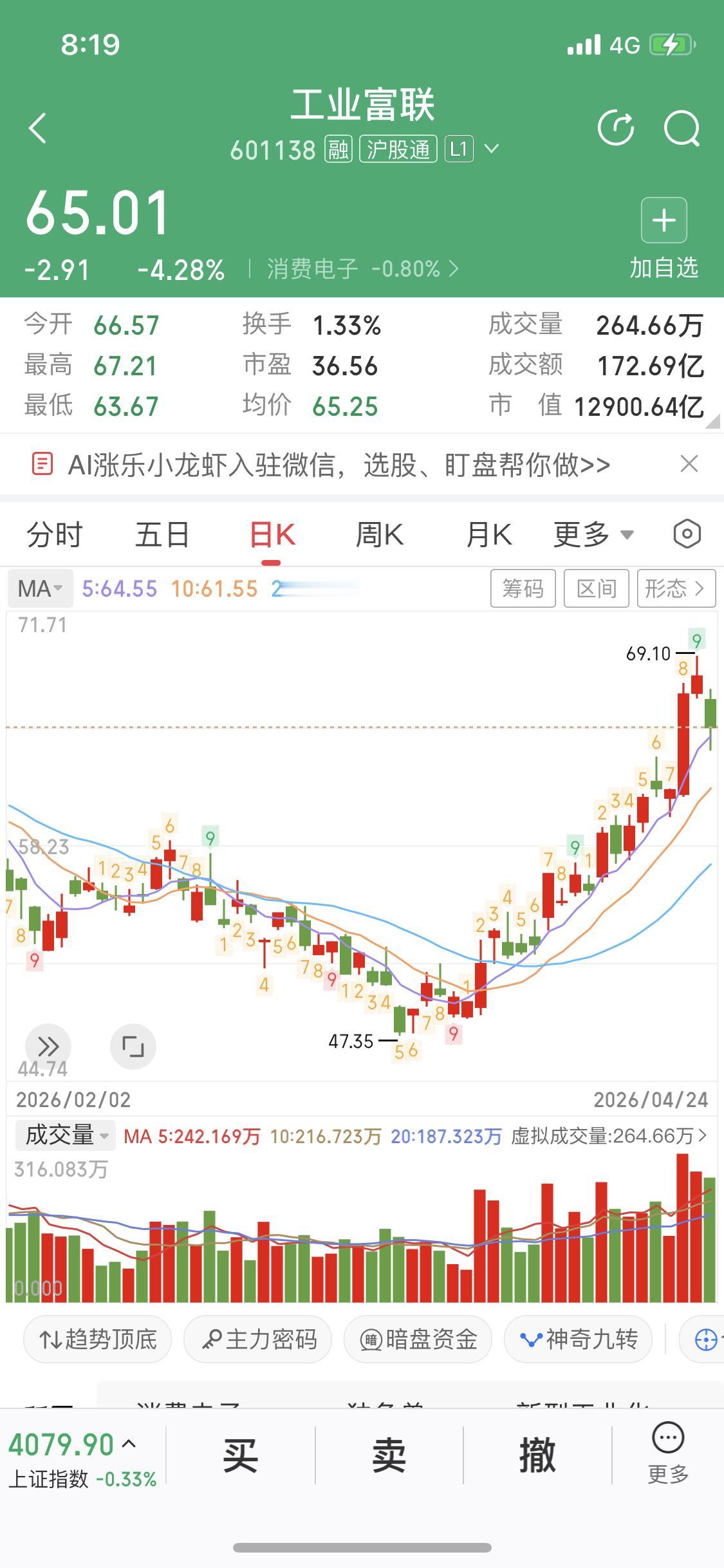724x1568 pixels.
Task: Open the 主力密码 tool
Action: click(x=257, y=1339)
